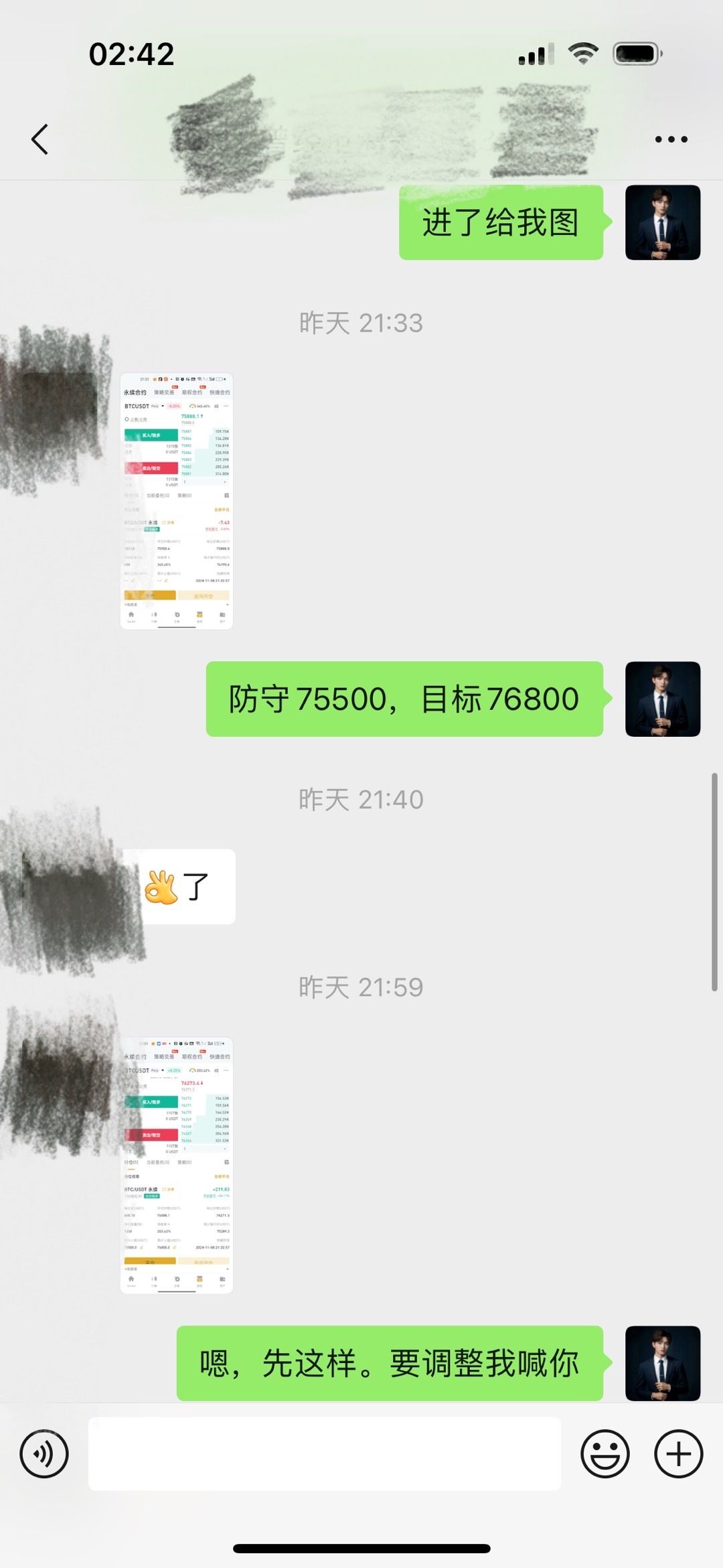Open the trading screenshot sent at 21:59

point(177,1165)
